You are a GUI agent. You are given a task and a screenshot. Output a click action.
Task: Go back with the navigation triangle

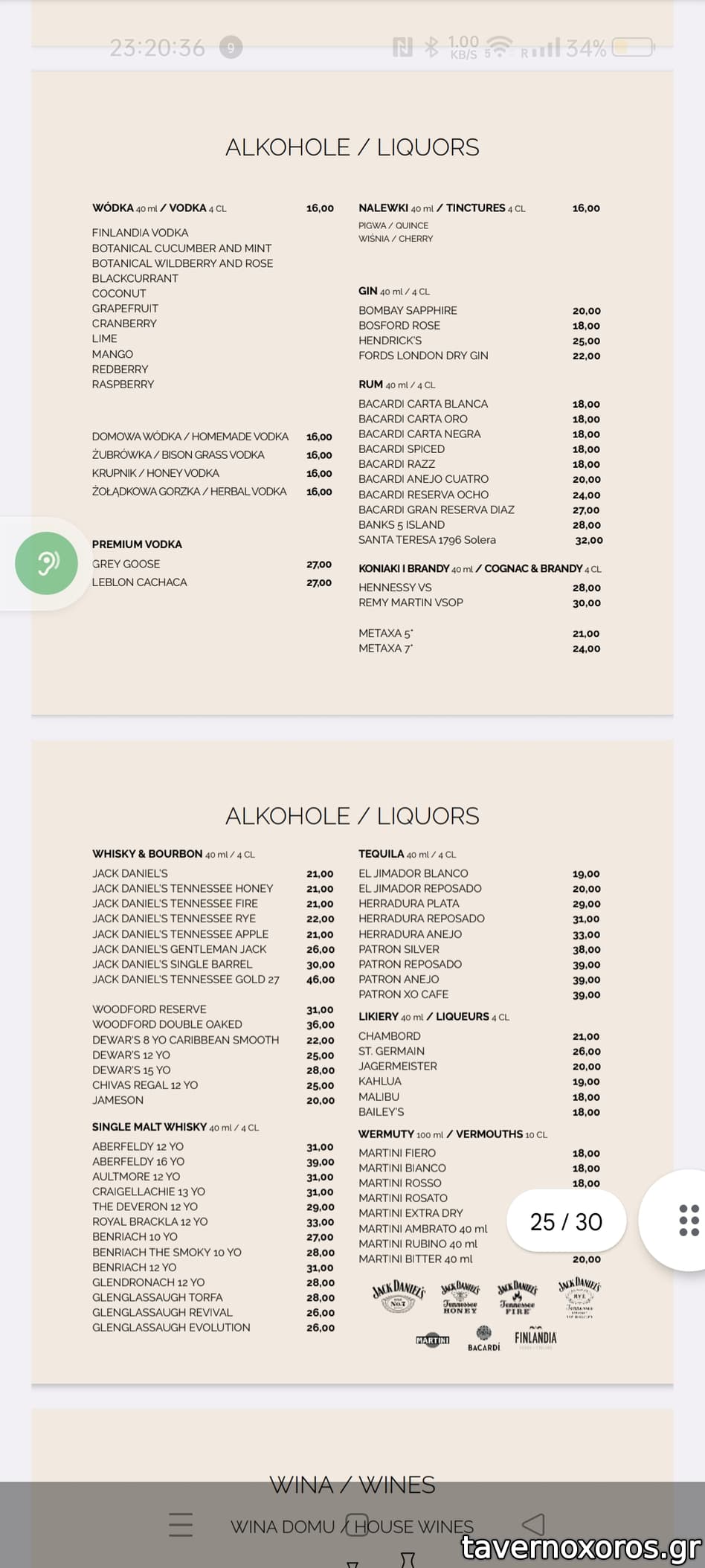pos(533,1524)
